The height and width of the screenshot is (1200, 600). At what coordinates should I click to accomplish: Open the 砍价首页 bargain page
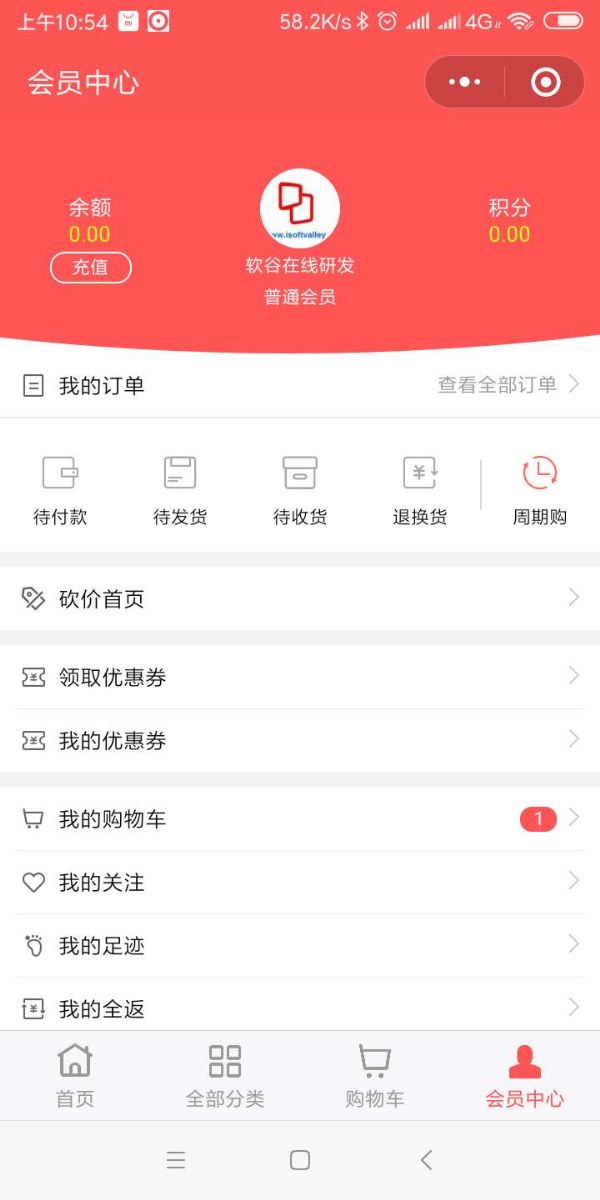(x=300, y=598)
